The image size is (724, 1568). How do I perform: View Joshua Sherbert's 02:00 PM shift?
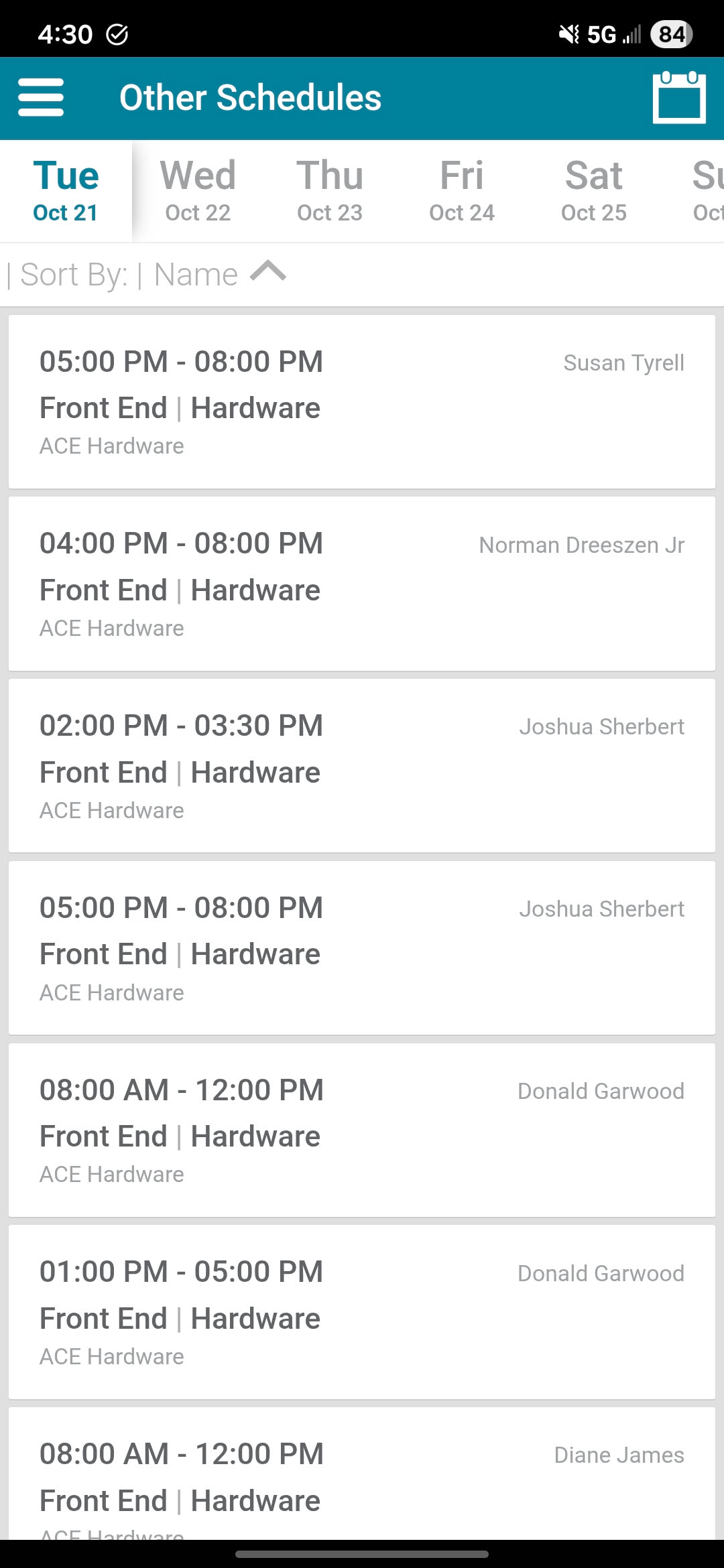362,766
